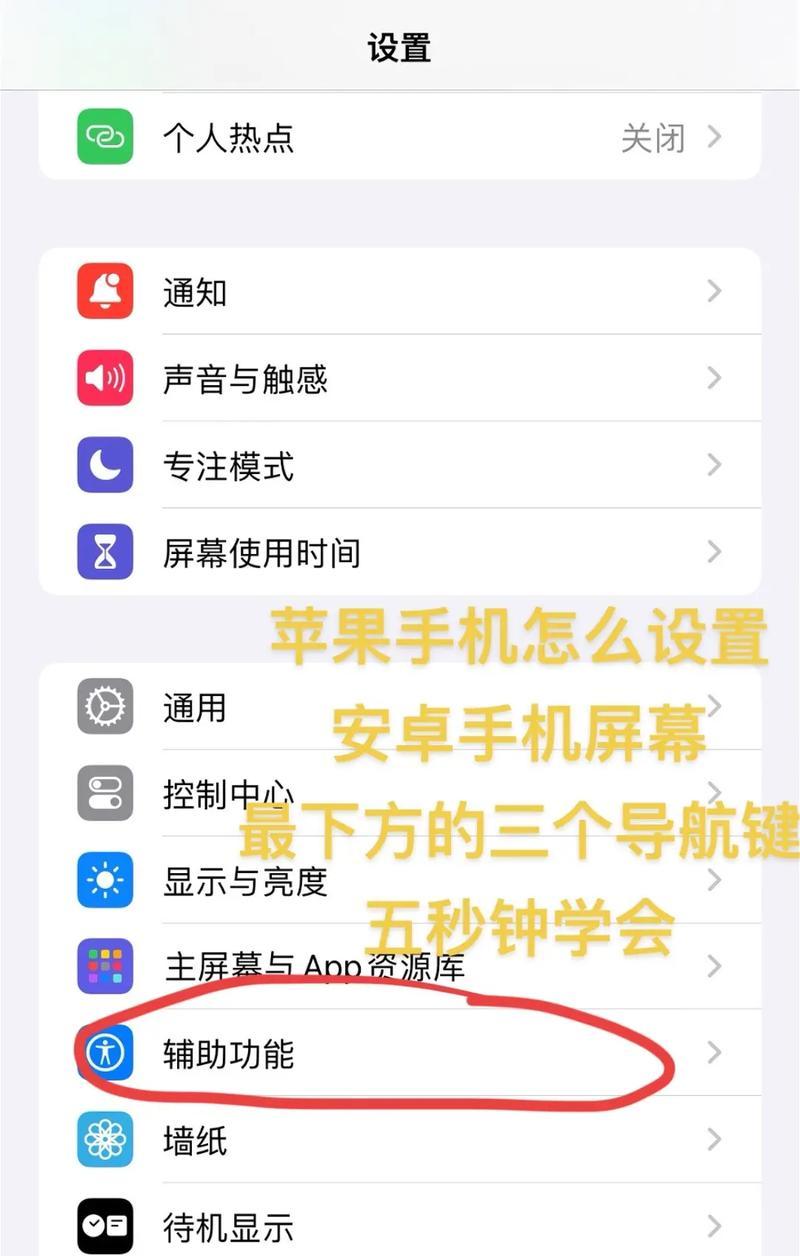Open the 个人热点 settings row
The width and height of the screenshot is (800, 1256).
[x=400, y=137]
